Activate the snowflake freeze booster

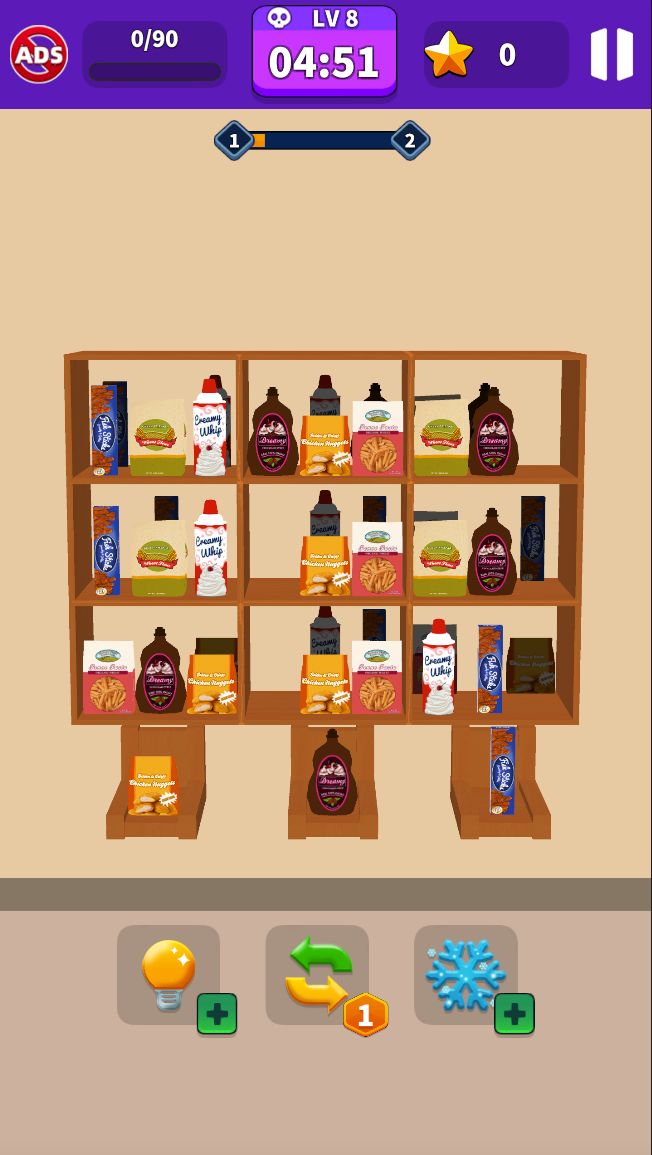[465, 975]
